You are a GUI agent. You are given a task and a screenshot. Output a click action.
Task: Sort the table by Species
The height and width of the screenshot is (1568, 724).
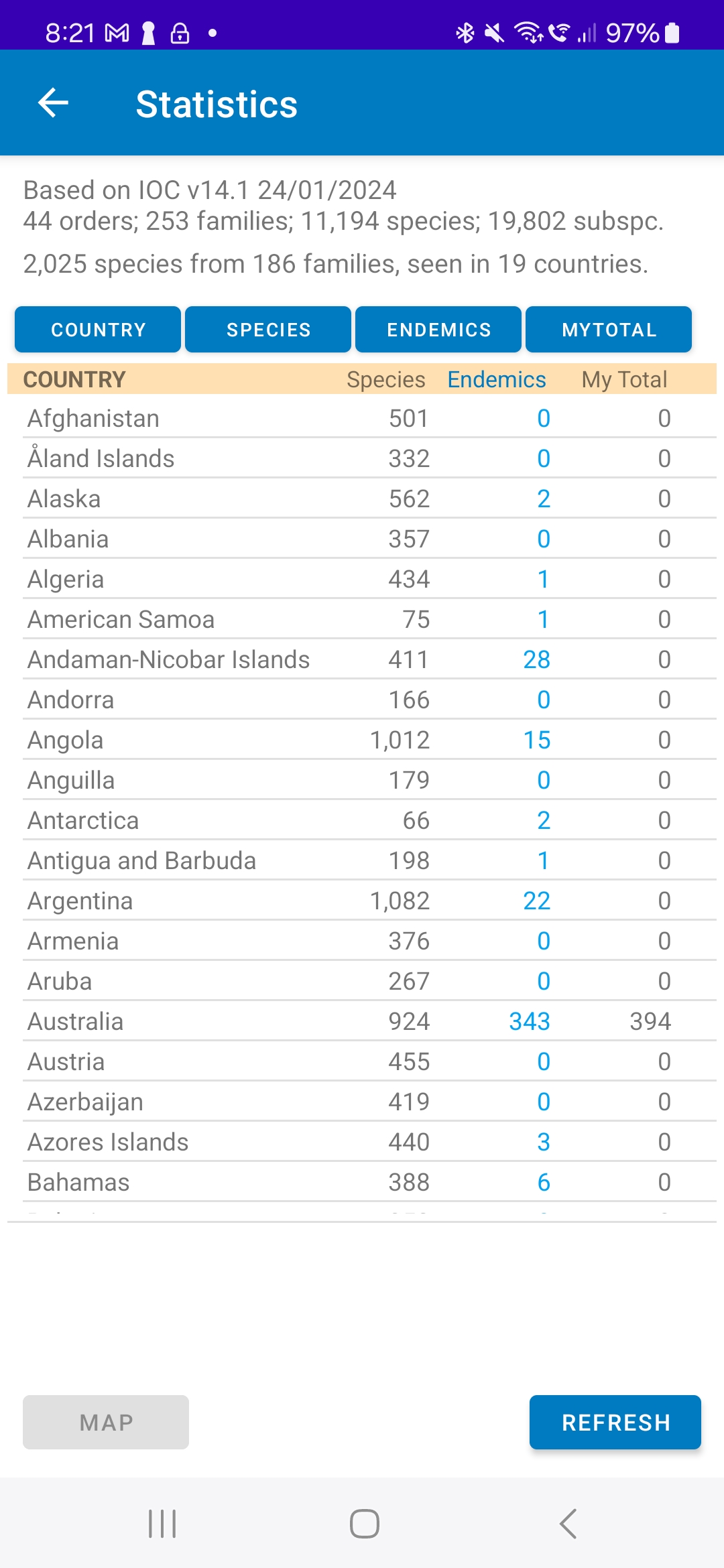[268, 330]
